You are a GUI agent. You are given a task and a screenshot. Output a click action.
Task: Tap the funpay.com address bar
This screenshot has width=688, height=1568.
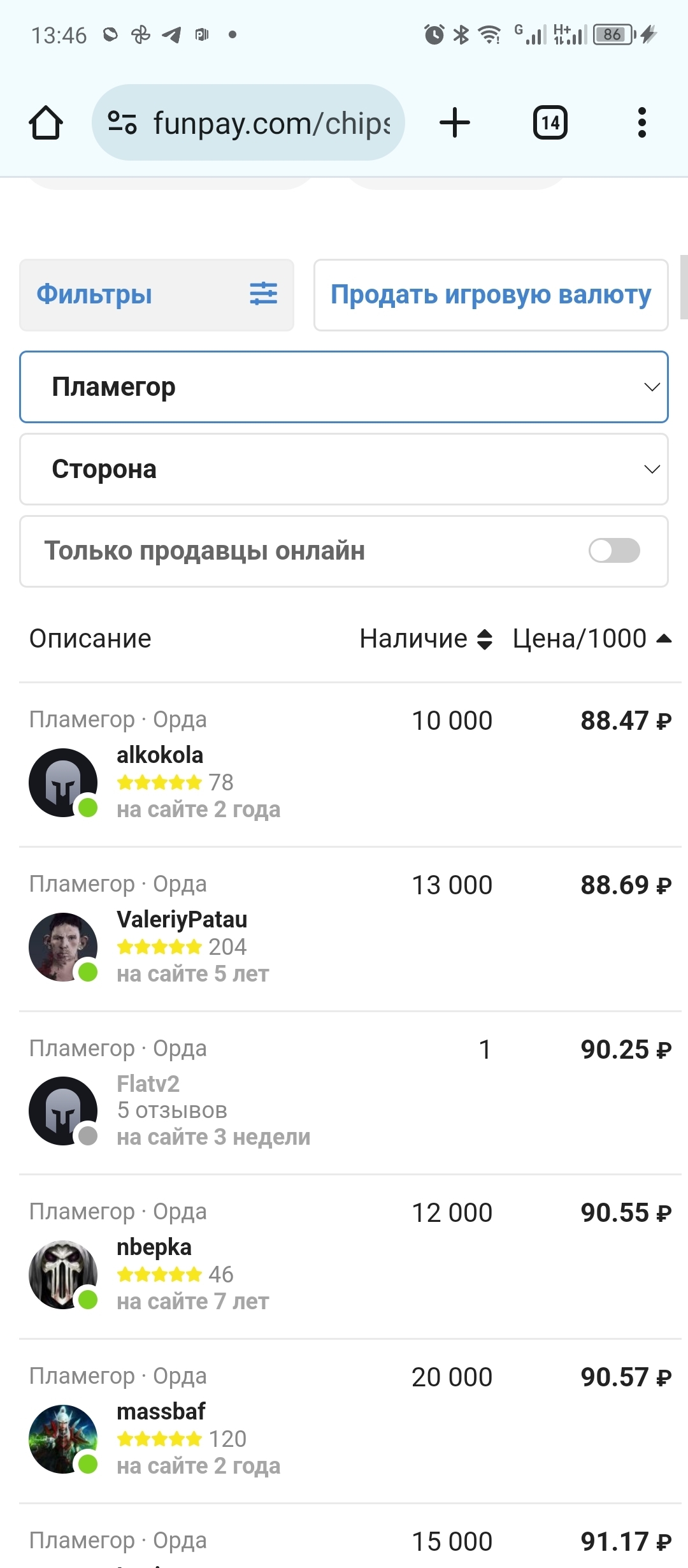248,122
